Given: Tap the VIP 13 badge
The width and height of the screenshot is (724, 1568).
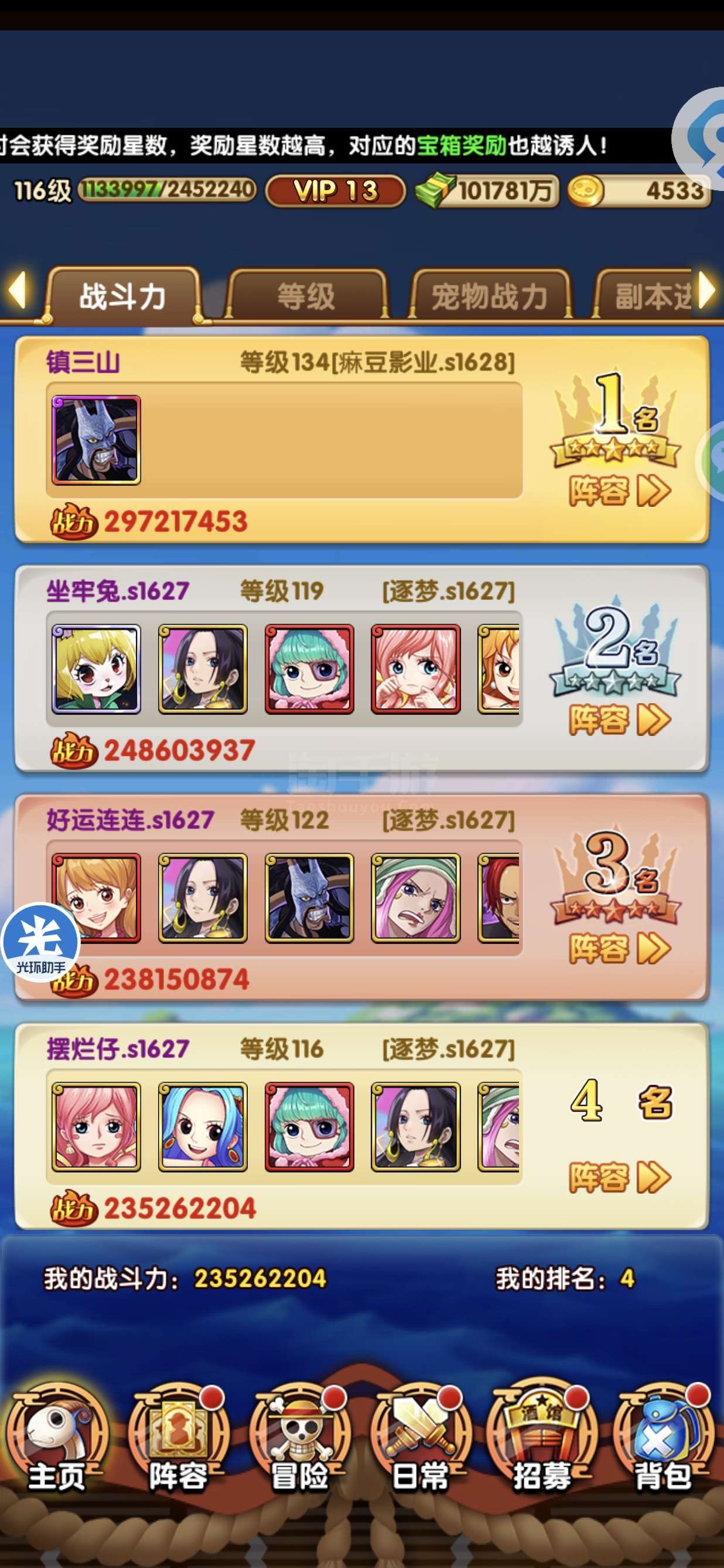Looking at the screenshot, I should (x=336, y=191).
